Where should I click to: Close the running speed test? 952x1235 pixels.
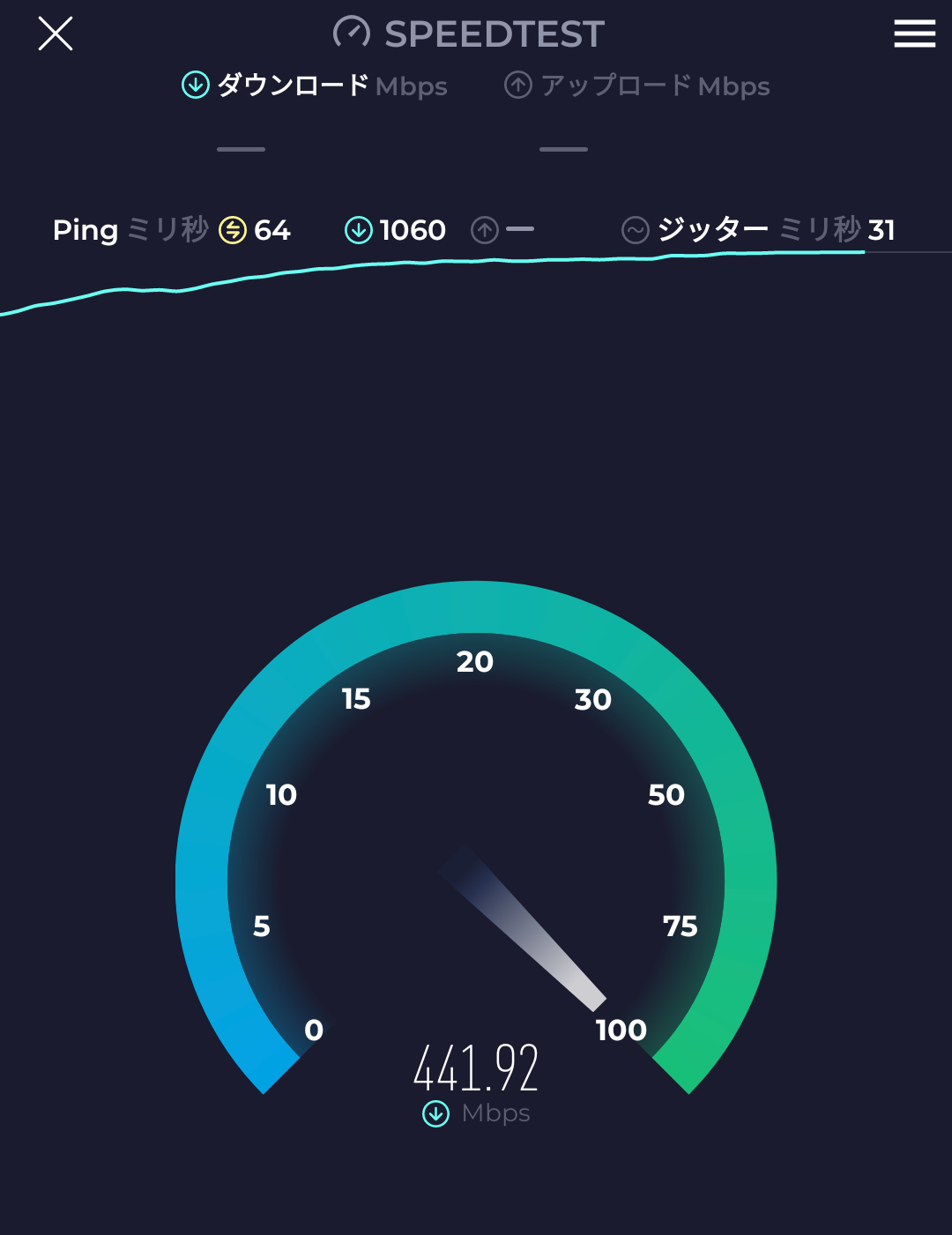[56, 34]
